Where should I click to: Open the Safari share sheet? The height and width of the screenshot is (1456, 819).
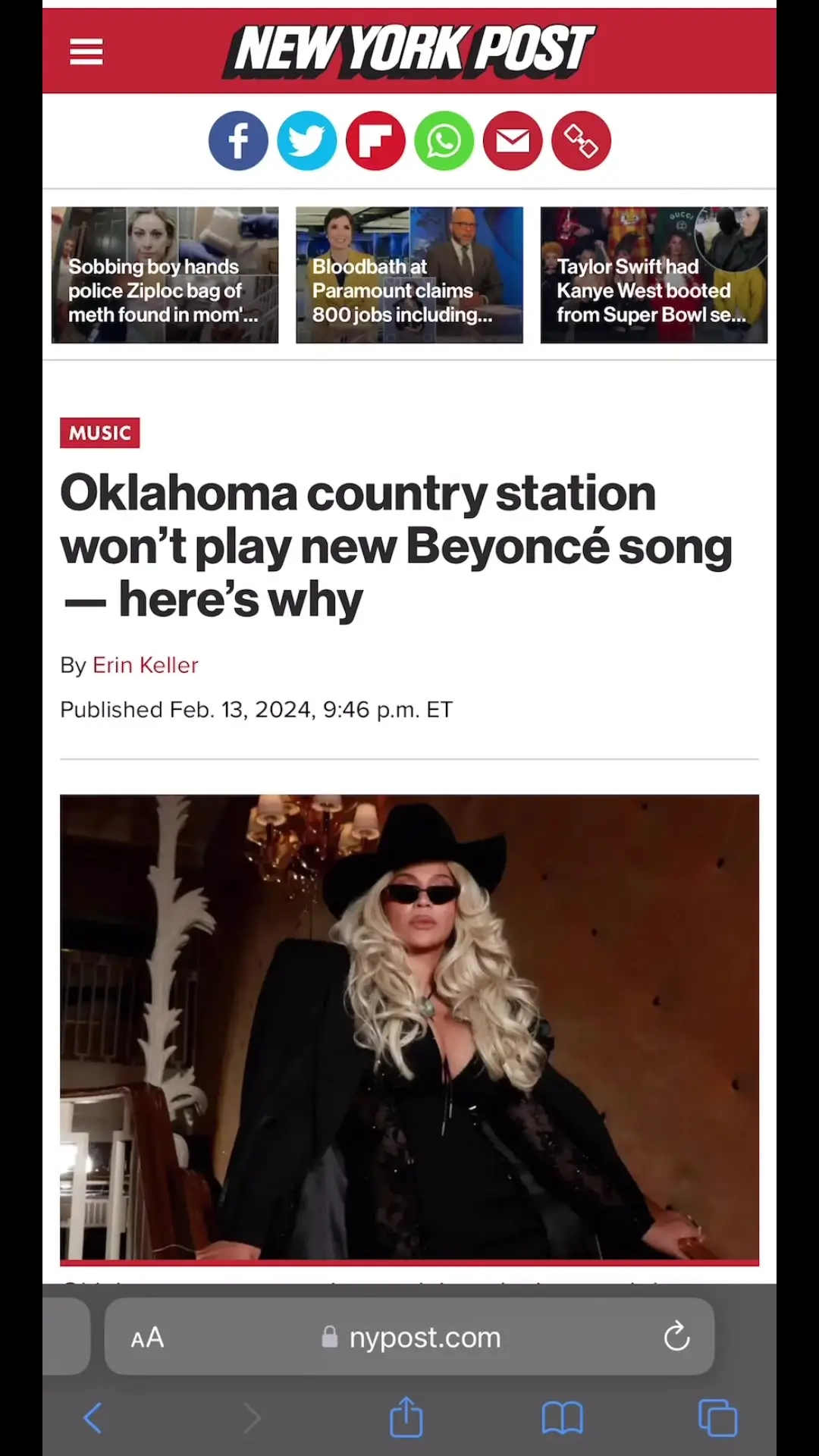(x=406, y=1417)
